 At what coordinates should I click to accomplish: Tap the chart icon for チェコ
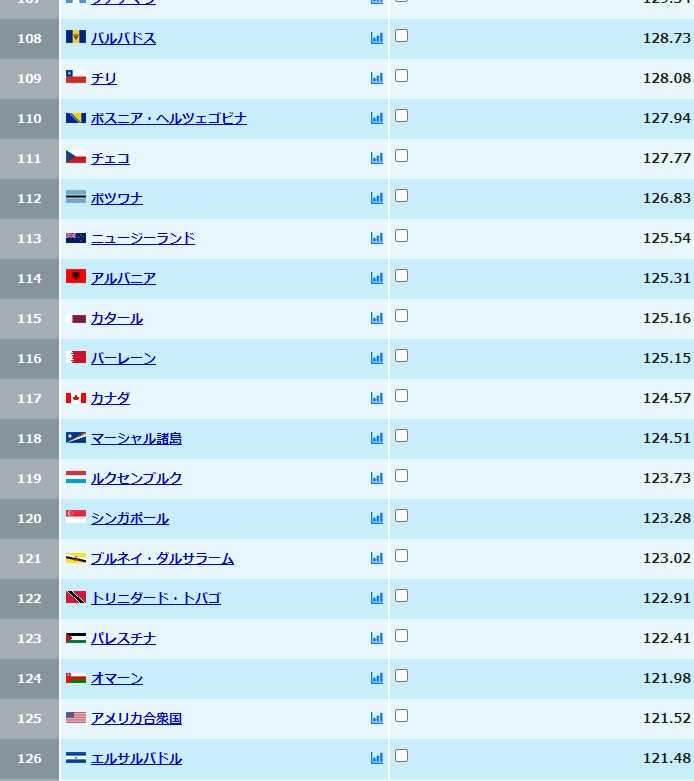click(377, 158)
